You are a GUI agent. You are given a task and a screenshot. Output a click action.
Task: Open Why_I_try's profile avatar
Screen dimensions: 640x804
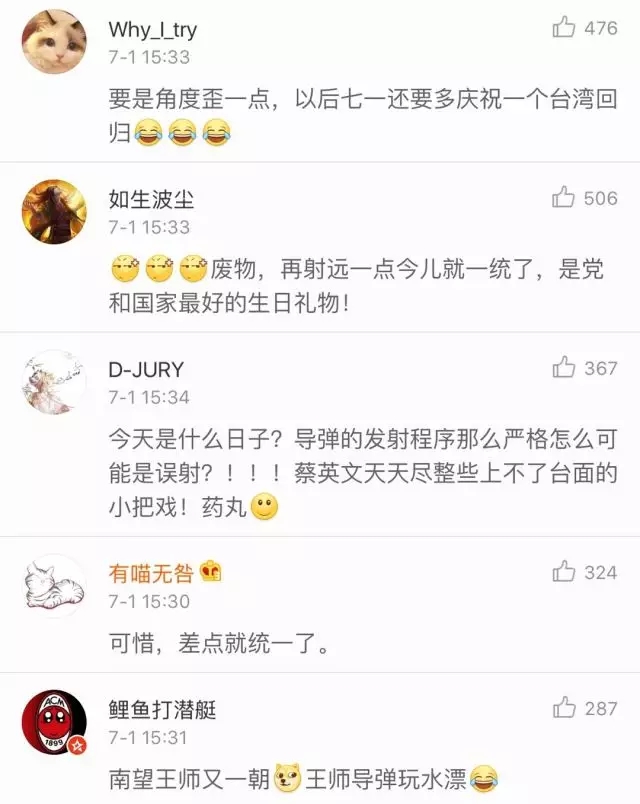(x=54, y=42)
